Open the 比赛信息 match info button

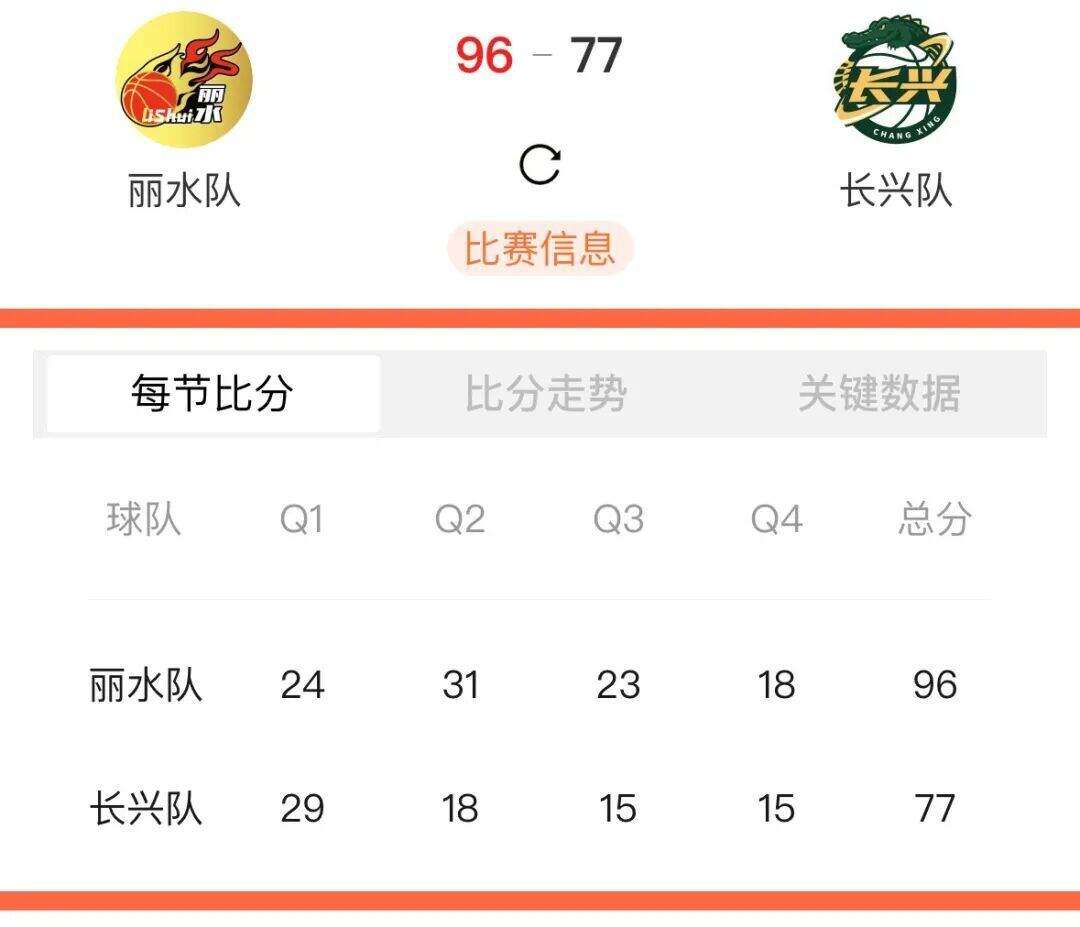click(540, 248)
